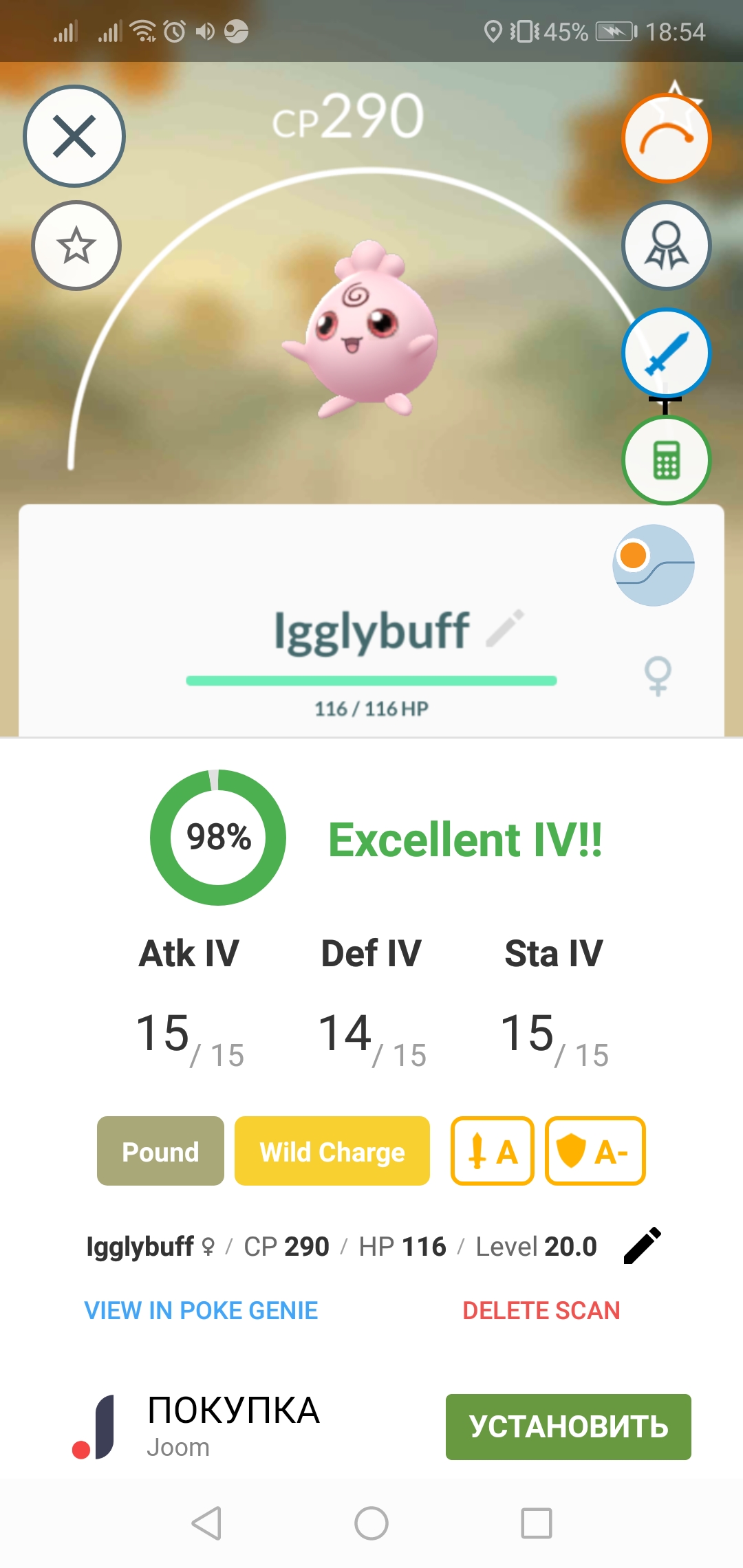Go back using system navigation

click(x=206, y=1523)
